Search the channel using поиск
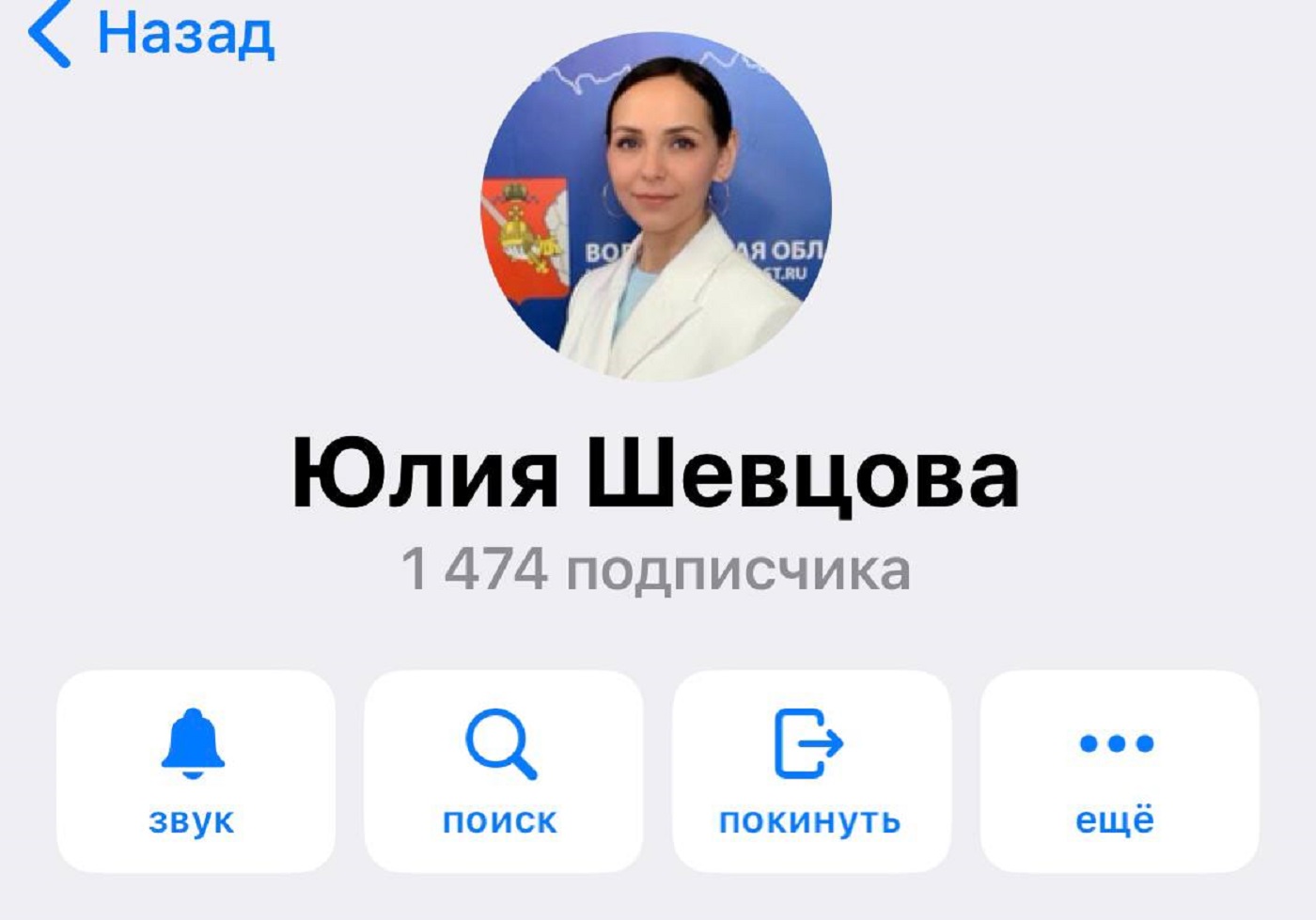The width and height of the screenshot is (1316, 920). pos(503,771)
